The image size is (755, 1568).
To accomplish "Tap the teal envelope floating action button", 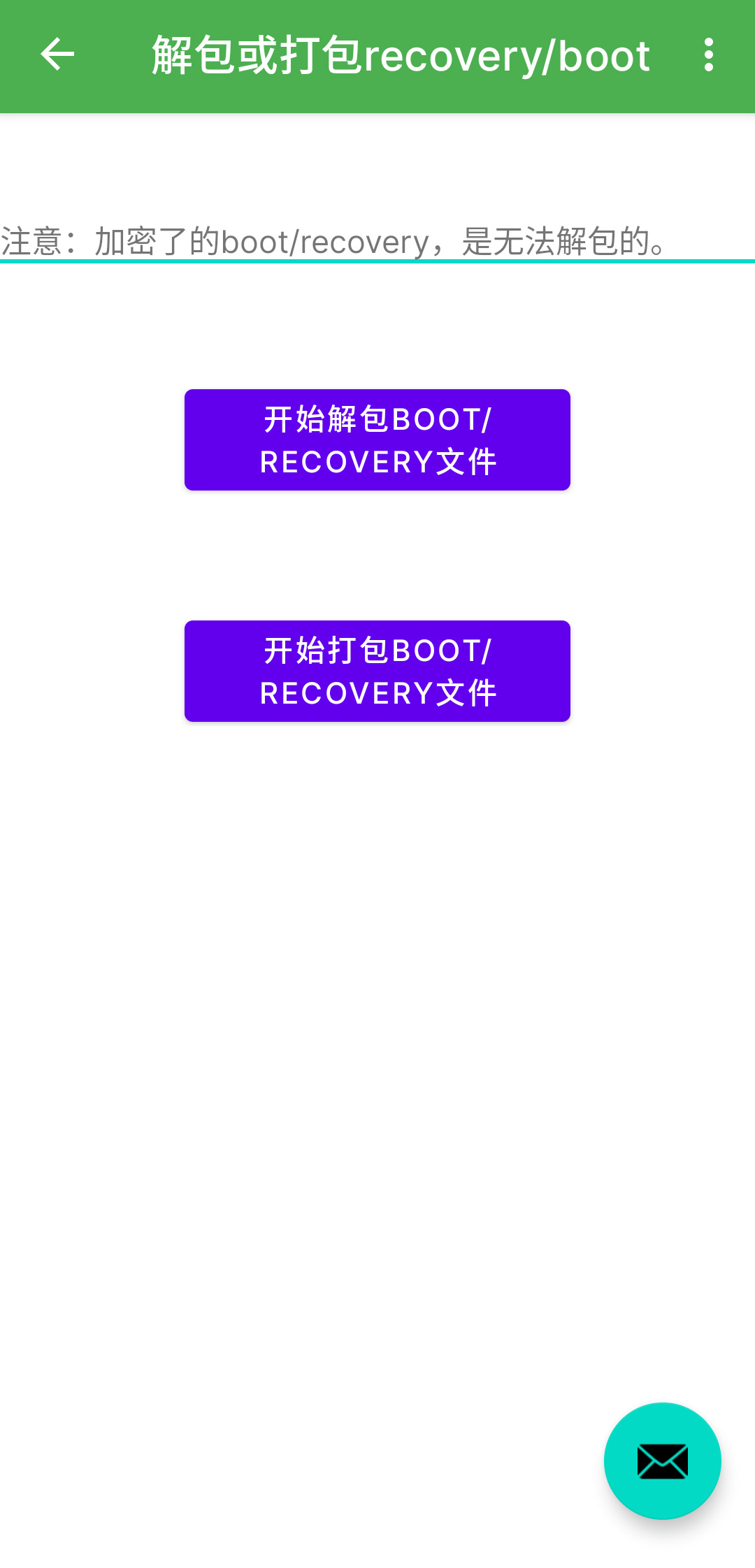I will 661,1460.
